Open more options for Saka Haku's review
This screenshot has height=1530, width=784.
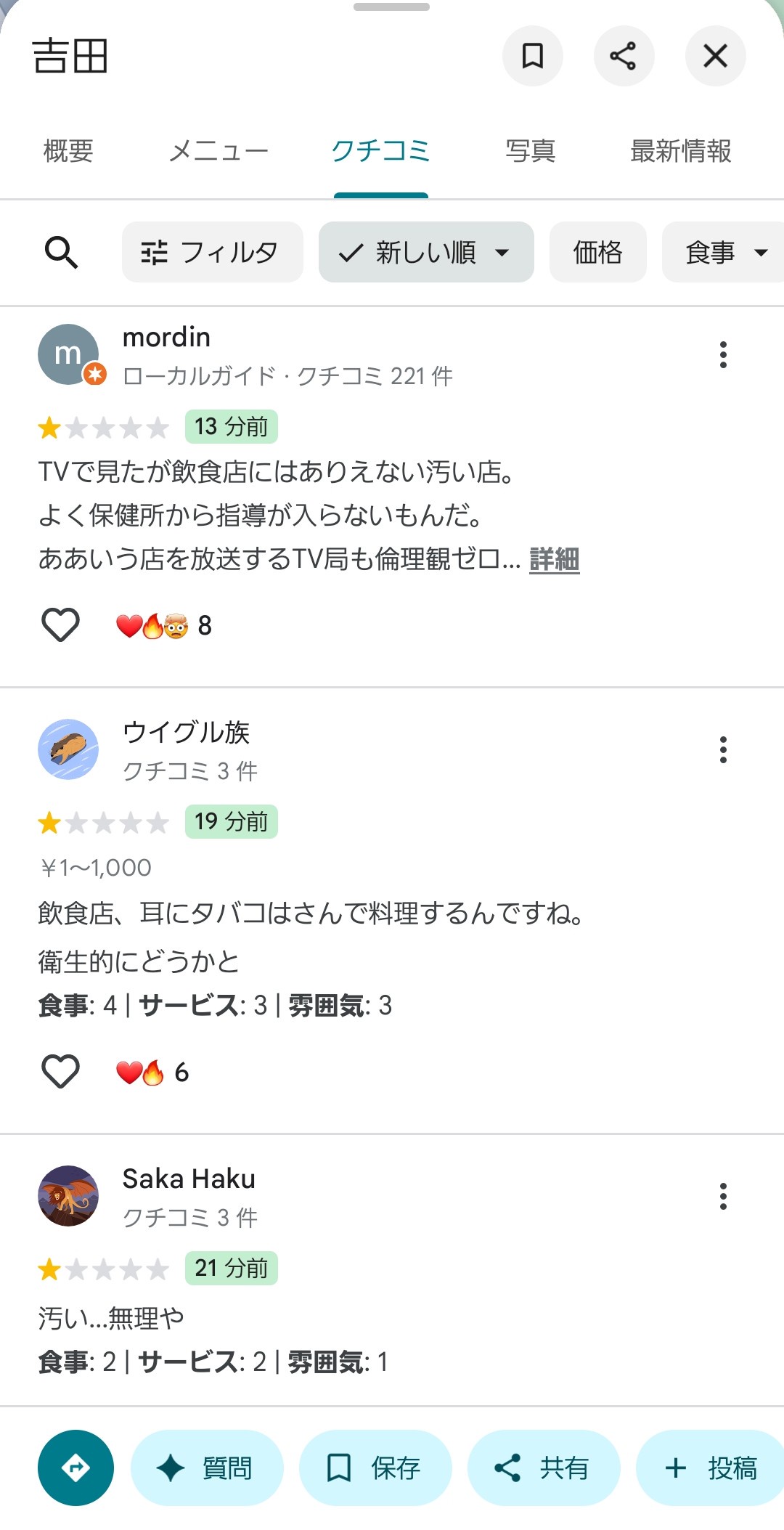point(723,1196)
